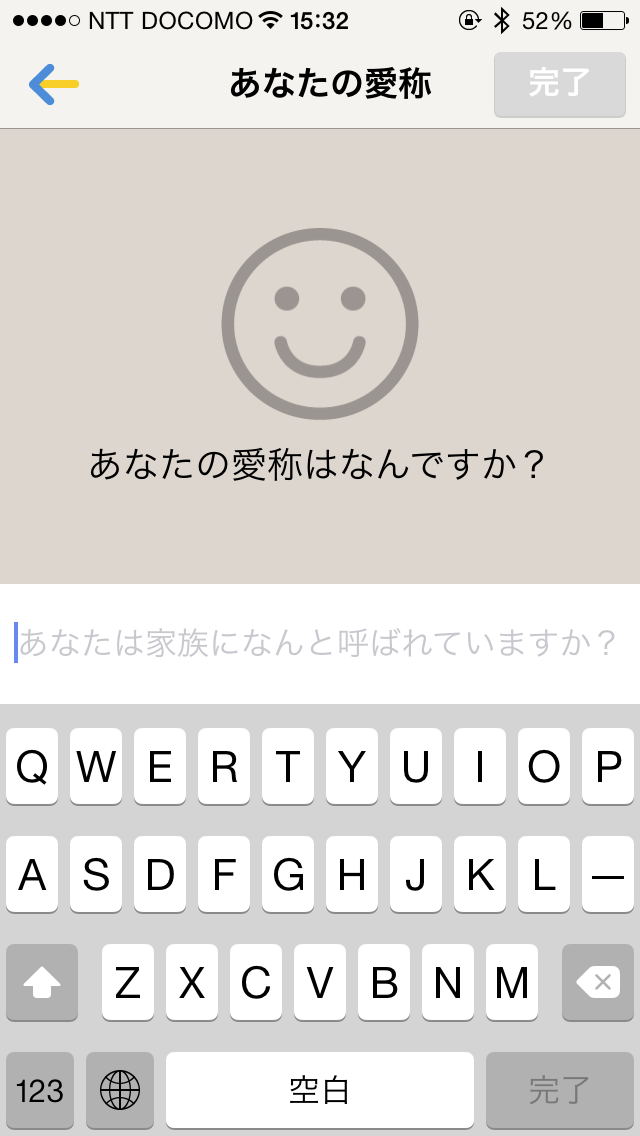The height and width of the screenshot is (1136, 640).
Task: Switch keyboard language with globe key
Action: 120,1089
